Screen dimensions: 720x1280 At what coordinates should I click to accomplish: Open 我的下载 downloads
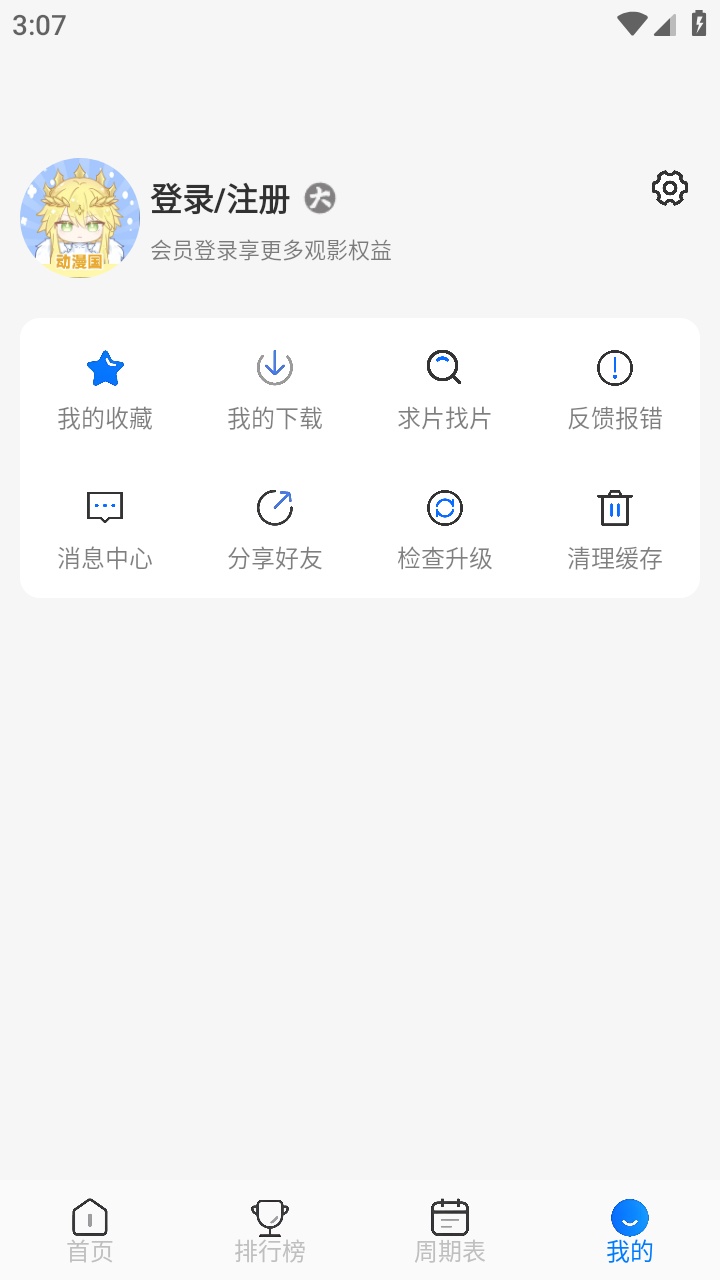pos(275,388)
